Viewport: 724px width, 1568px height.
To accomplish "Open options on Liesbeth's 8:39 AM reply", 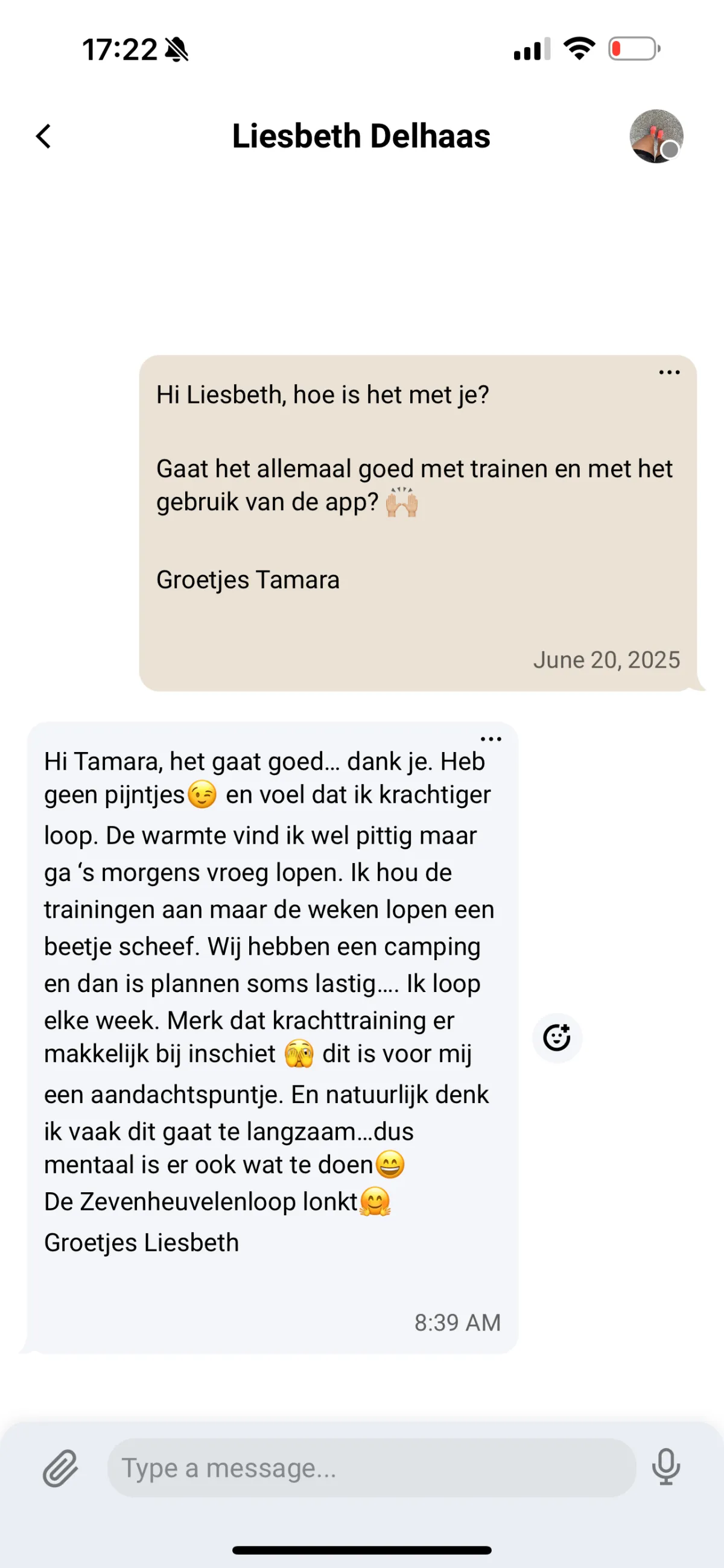I will (491, 739).
